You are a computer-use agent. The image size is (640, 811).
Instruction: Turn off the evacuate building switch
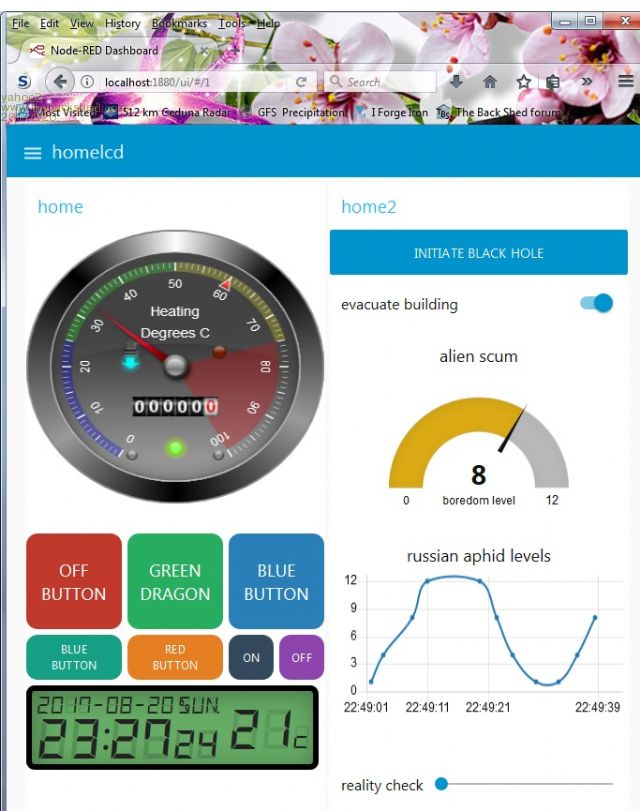pyautogui.click(x=597, y=303)
